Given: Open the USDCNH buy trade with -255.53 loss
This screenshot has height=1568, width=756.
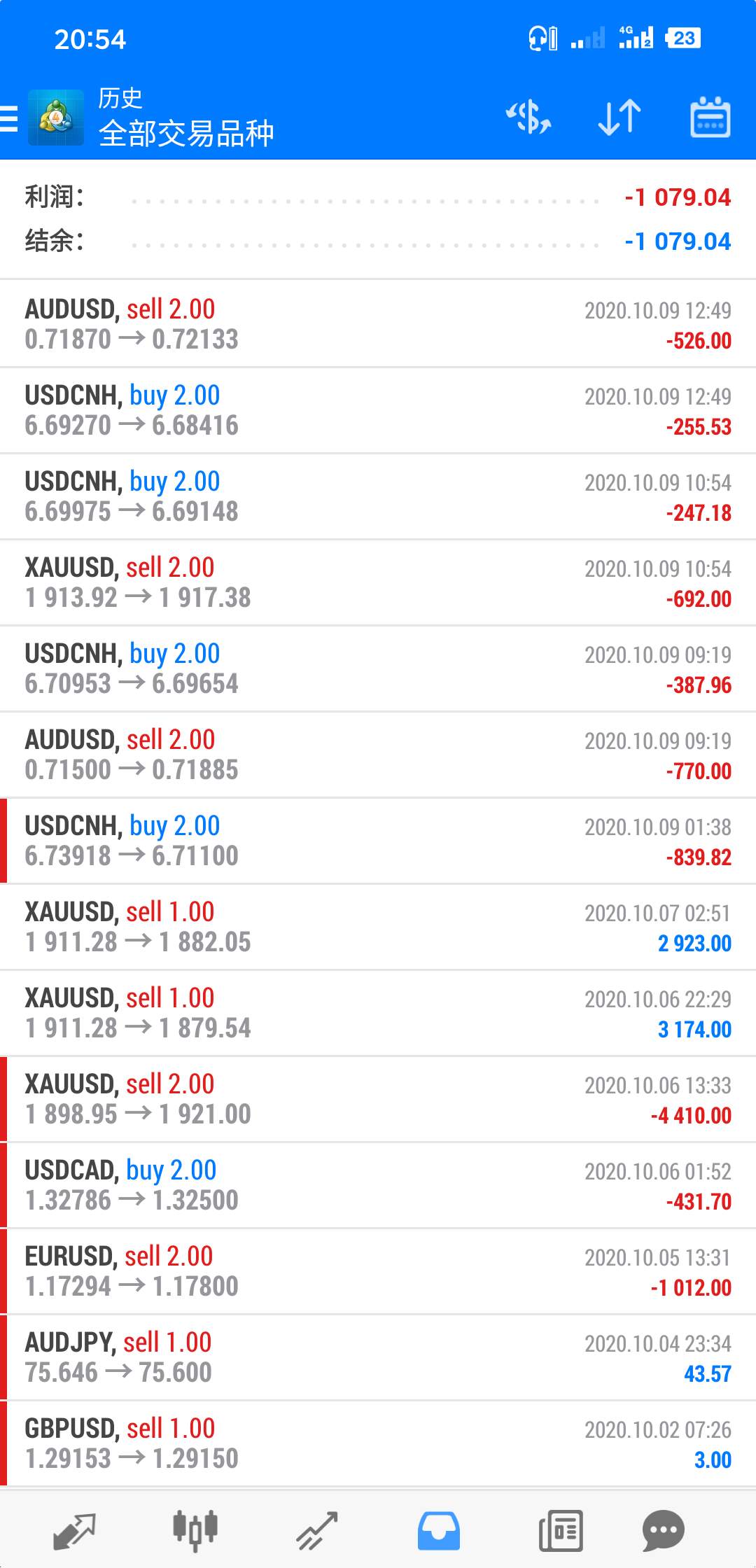Looking at the screenshot, I should coord(378,410).
